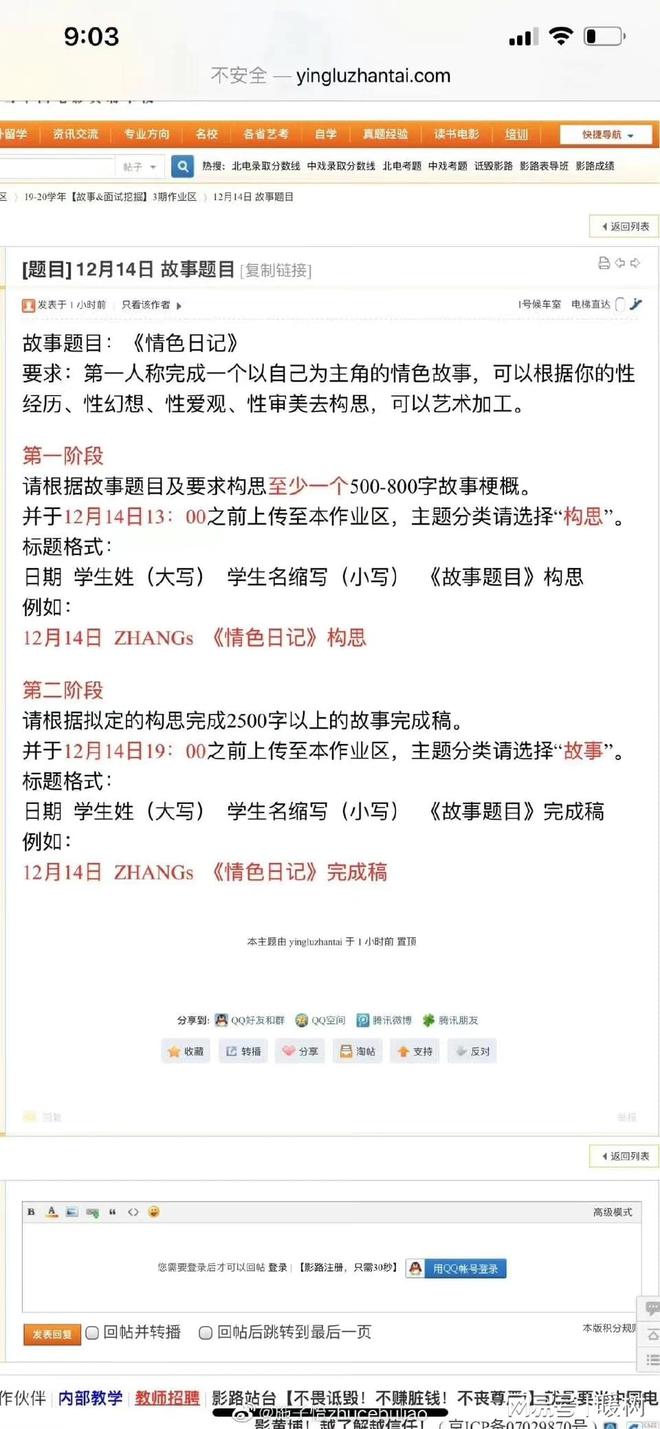The height and width of the screenshot is (1429, 660).
Task: Expand the 快捷导航 dropdown
Action: (607, 134)
